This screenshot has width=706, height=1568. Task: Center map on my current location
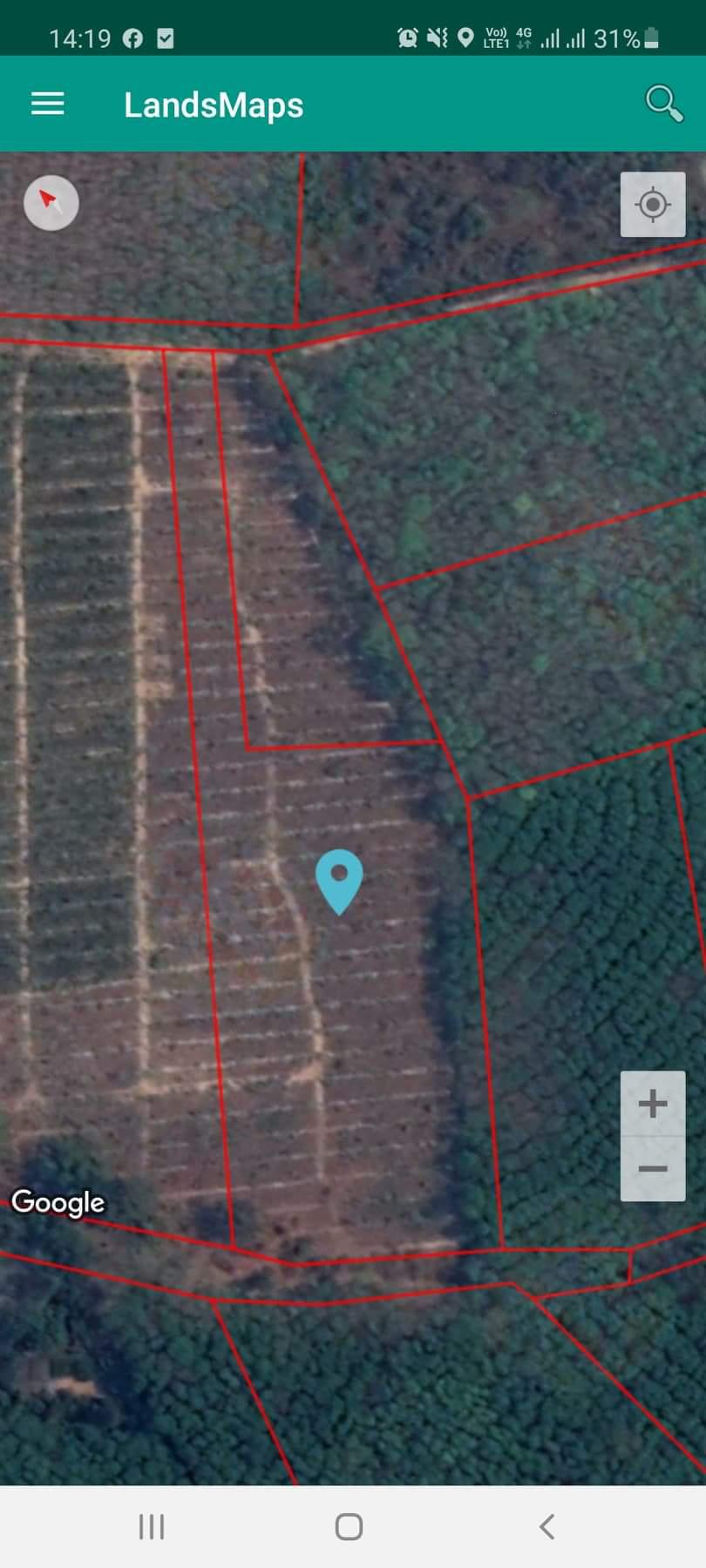(x=653, y=205)
